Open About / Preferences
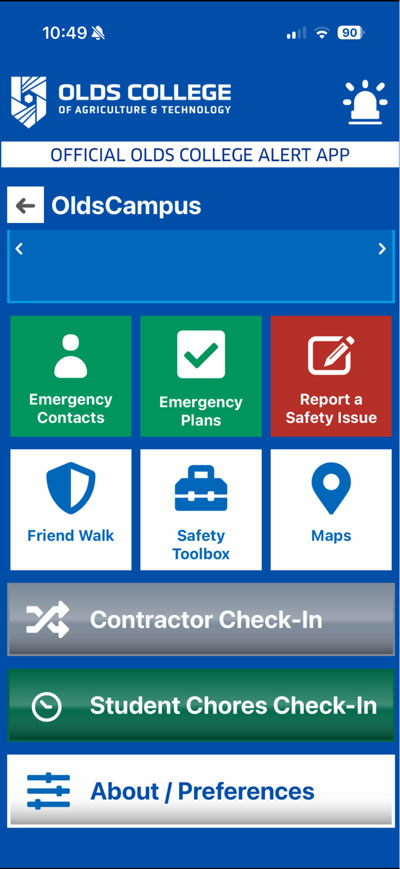The width and height of the screenshot is (400, 869). pyautogui.click(x=201, y=791)
